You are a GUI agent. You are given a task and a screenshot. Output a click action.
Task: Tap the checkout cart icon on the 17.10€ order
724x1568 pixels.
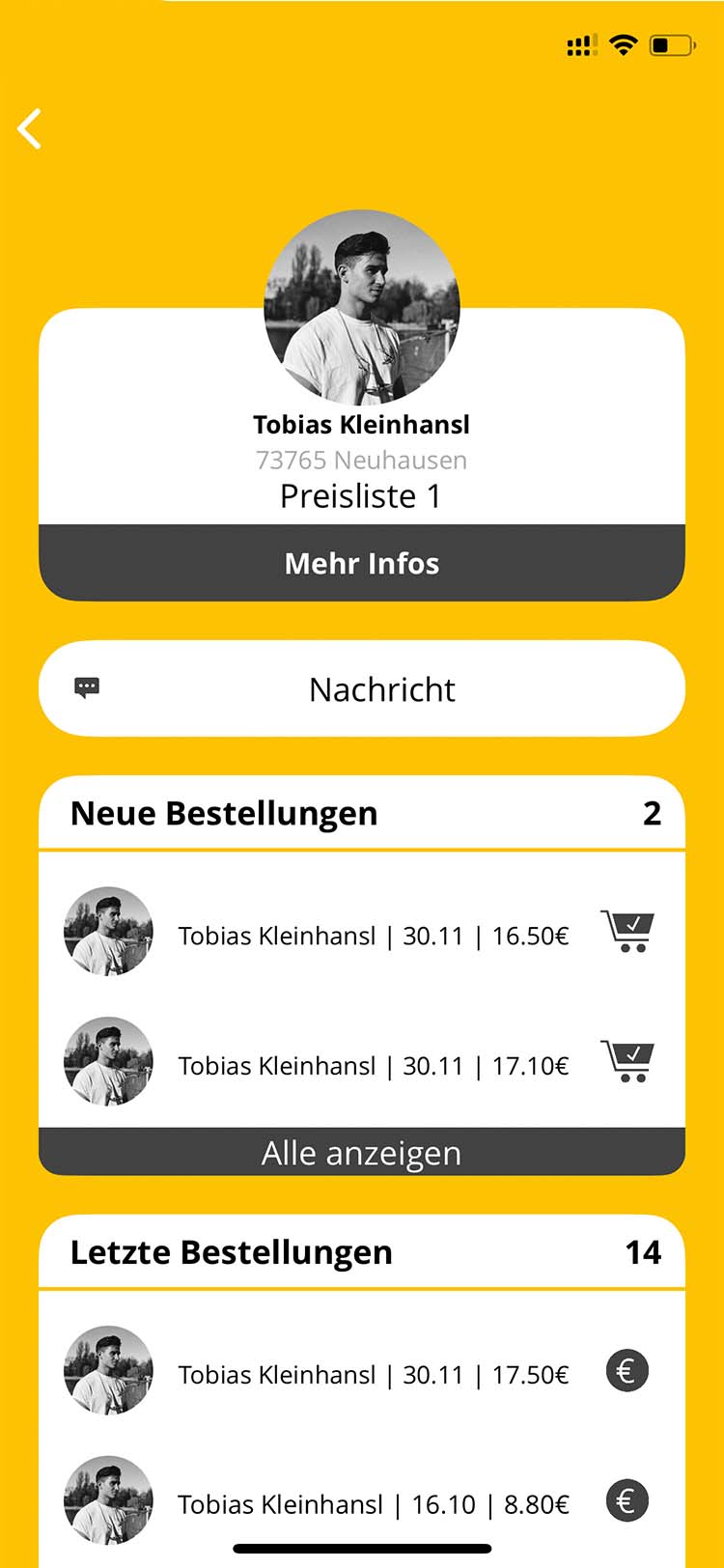pyautogui.click(x=627, y=1062)
